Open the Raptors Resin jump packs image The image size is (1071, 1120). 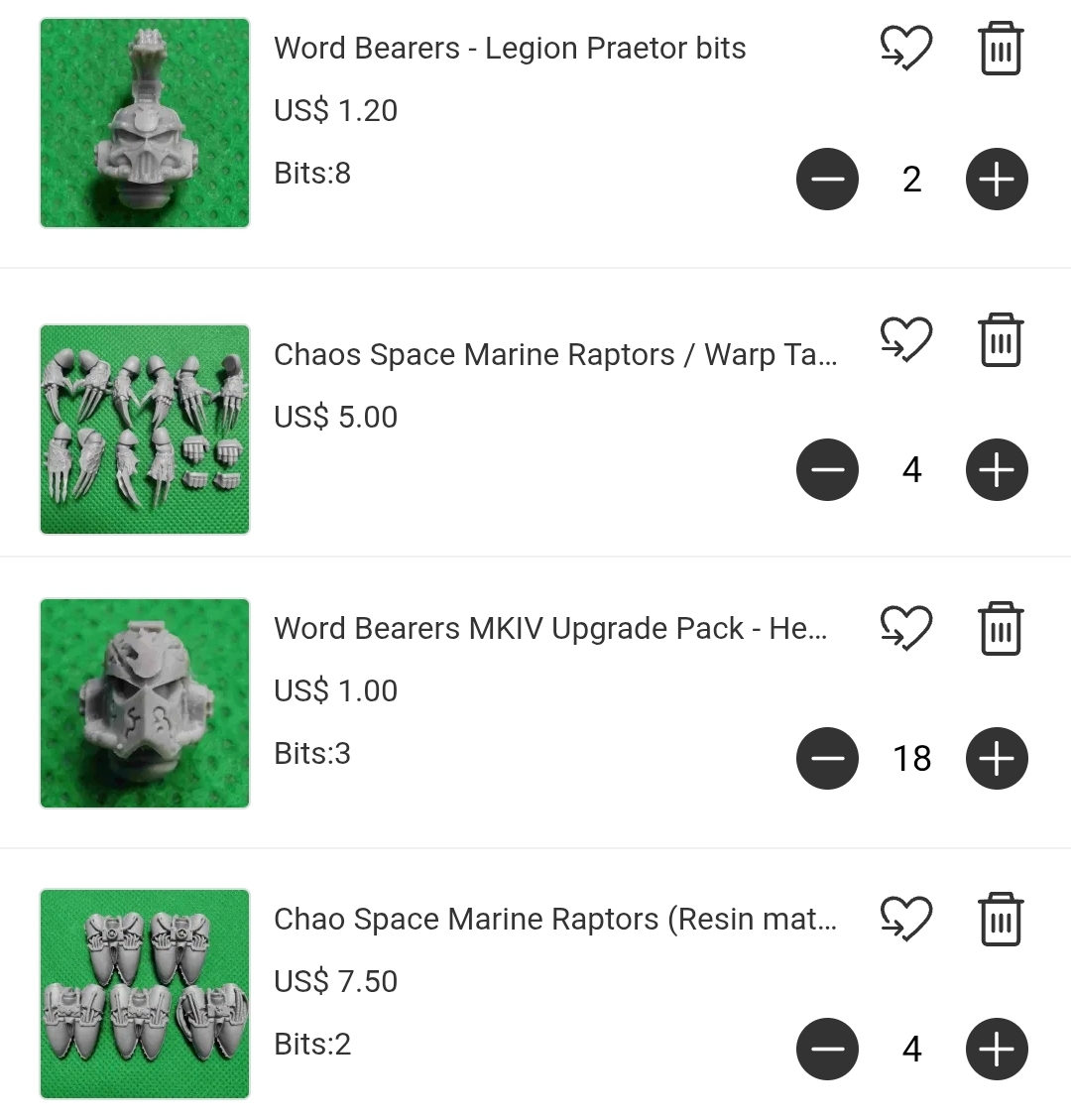(x=145, y=994)
